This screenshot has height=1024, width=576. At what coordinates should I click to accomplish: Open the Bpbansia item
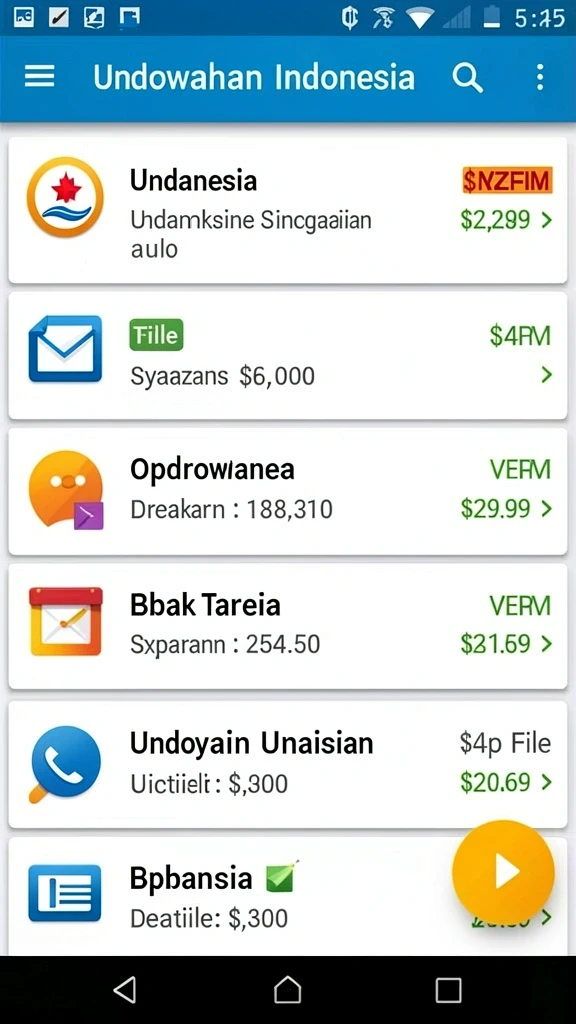point(287,896)
